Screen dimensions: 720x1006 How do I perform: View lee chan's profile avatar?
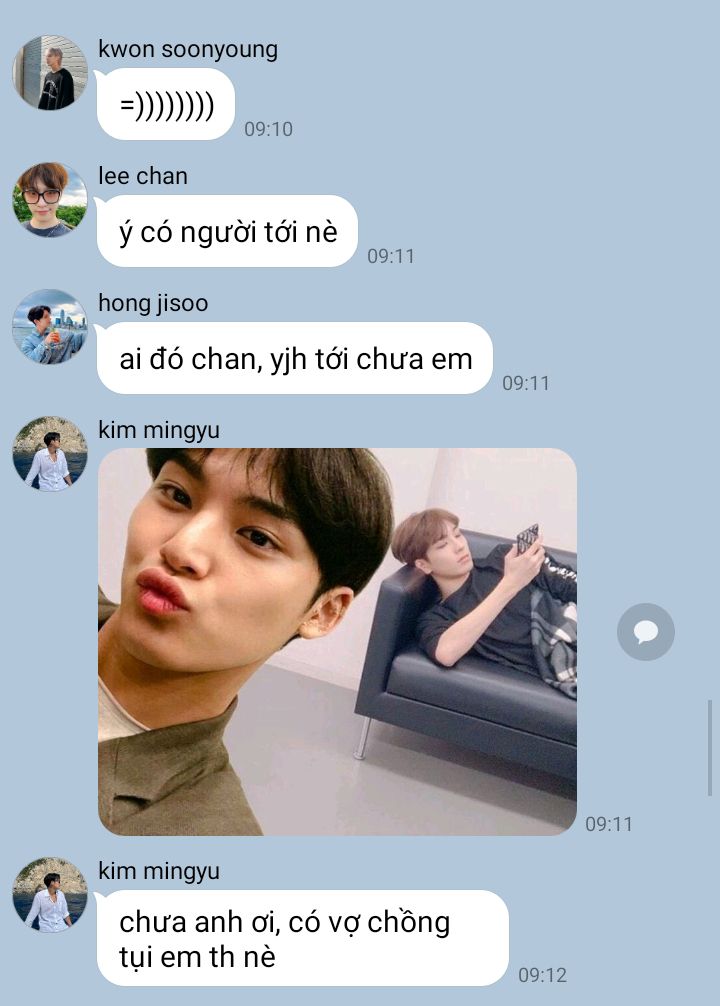[x=50, y=200]
